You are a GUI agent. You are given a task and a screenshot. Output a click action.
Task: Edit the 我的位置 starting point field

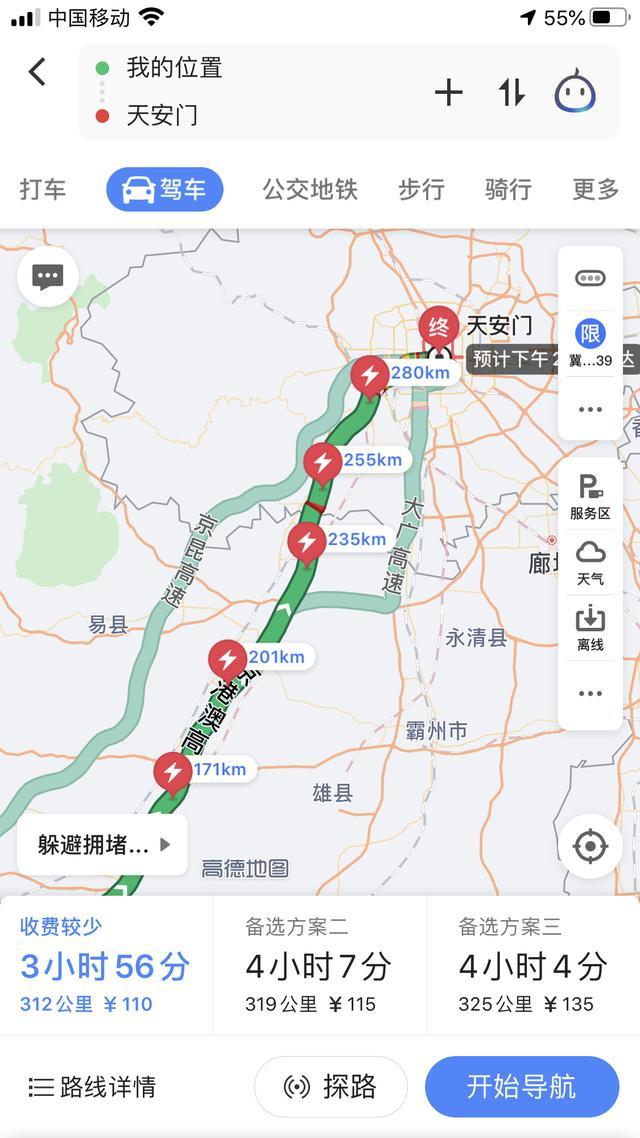174,67
